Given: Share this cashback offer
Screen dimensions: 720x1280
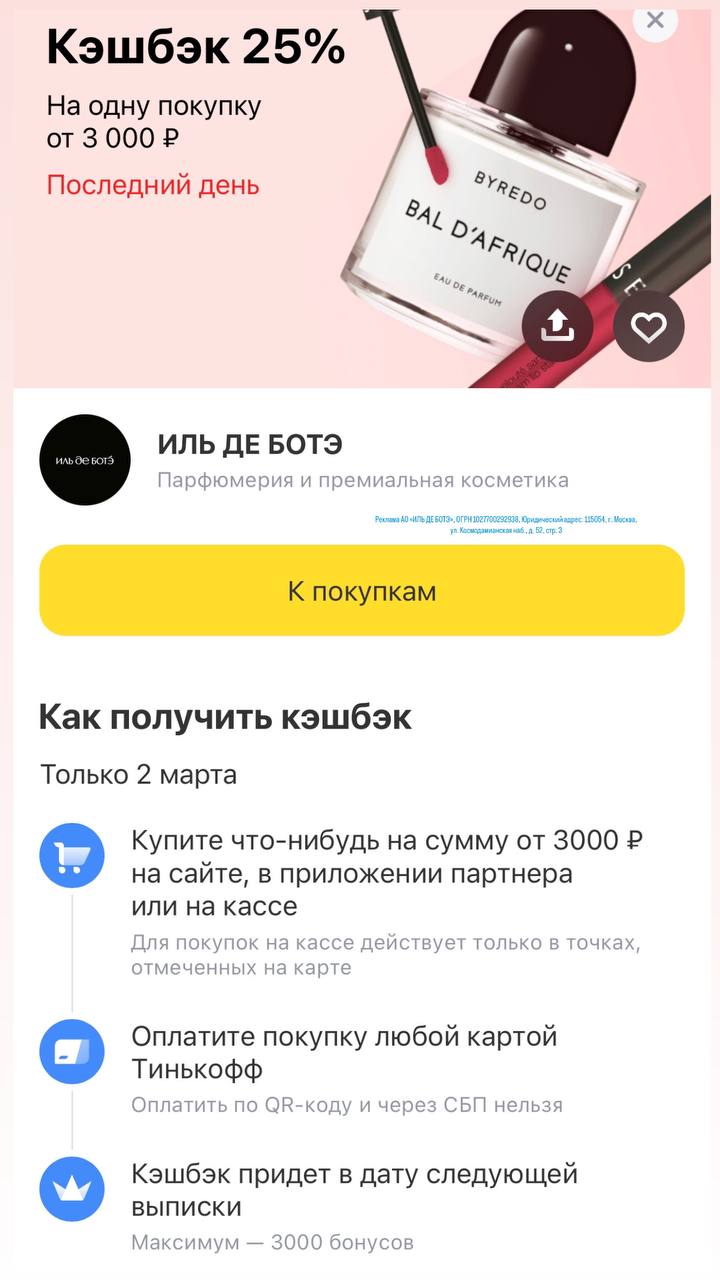Looking at the screenshot, I should pyautogui.click(x=557, y=326).
